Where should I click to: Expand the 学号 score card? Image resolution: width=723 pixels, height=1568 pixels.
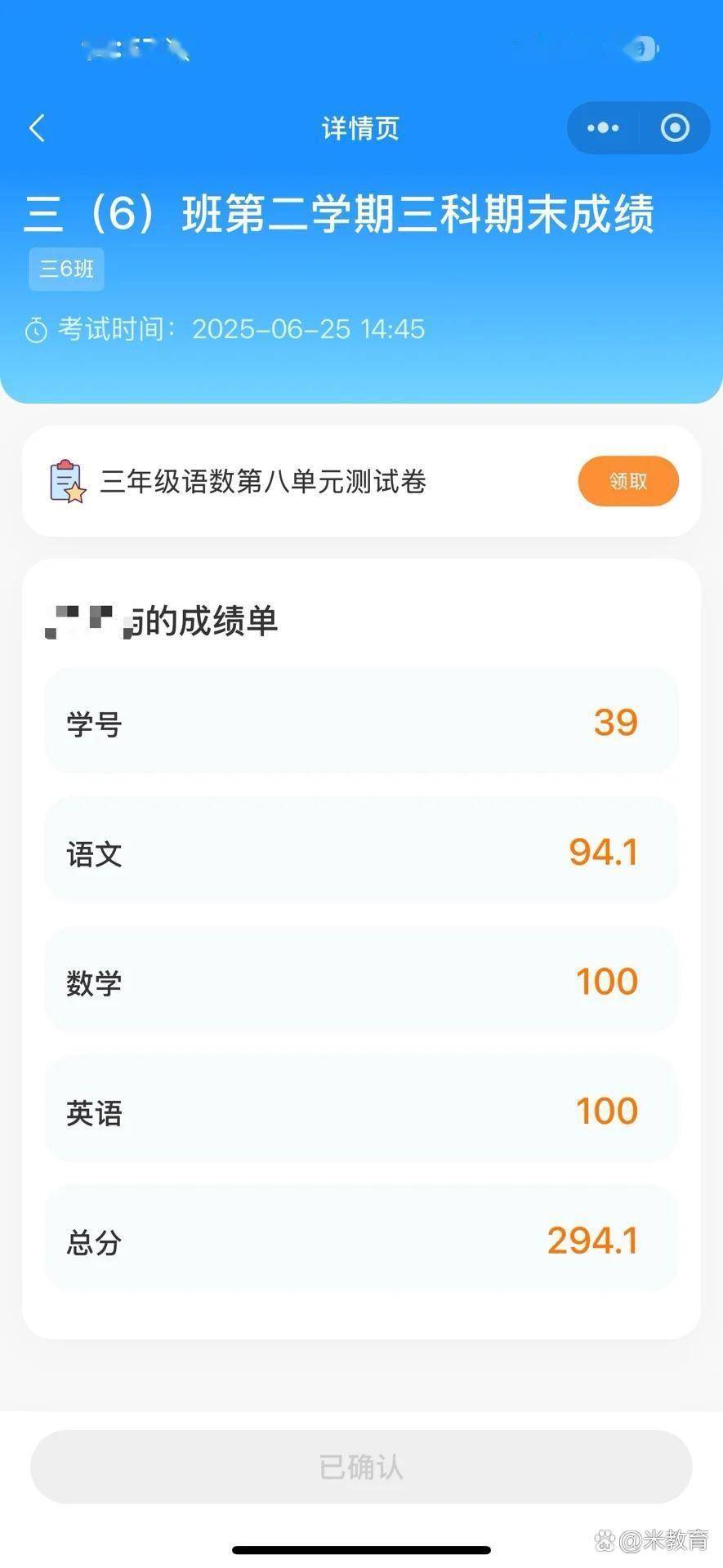[361, 722]
